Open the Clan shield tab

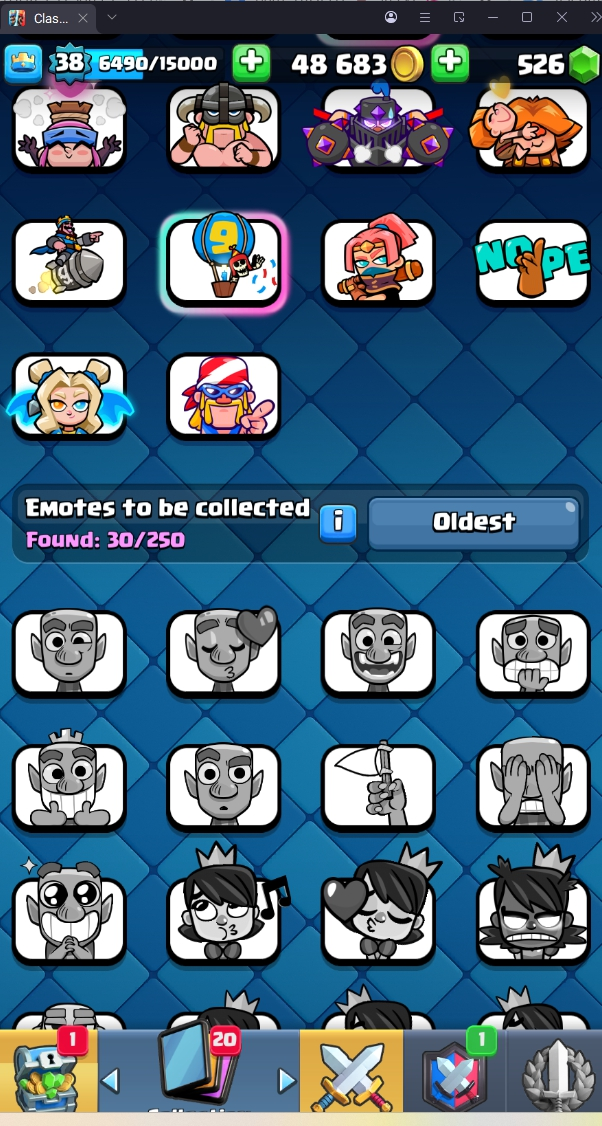point(455,1074)
